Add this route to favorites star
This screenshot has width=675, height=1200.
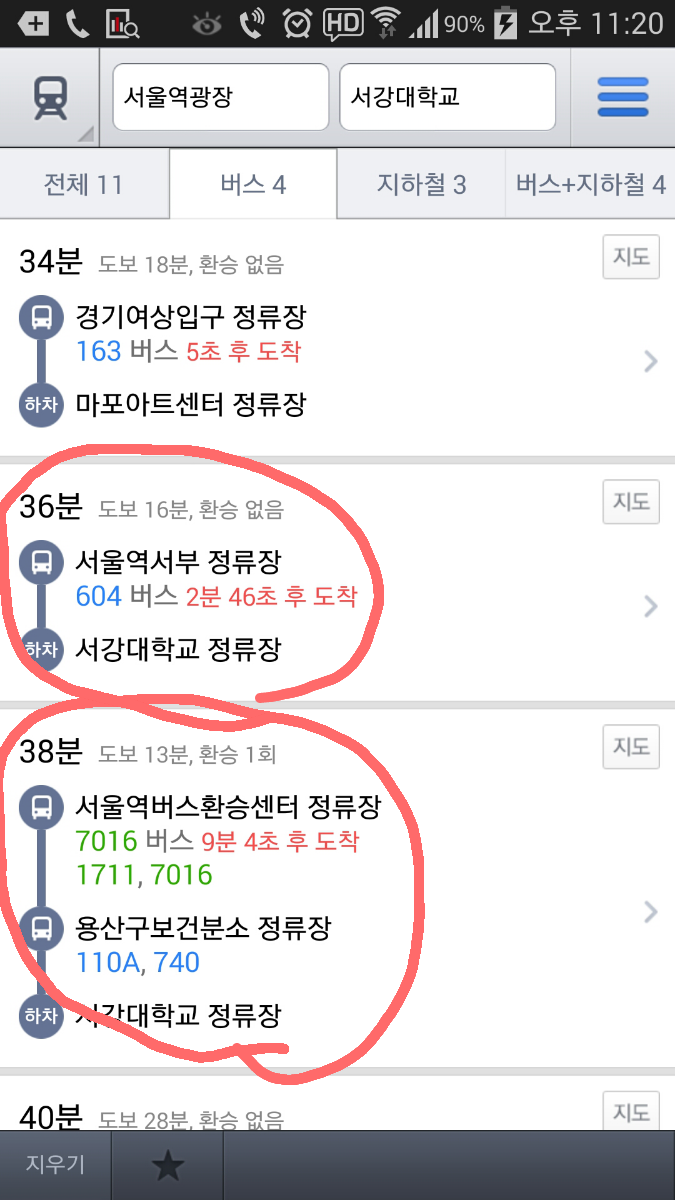(167, 1165)
